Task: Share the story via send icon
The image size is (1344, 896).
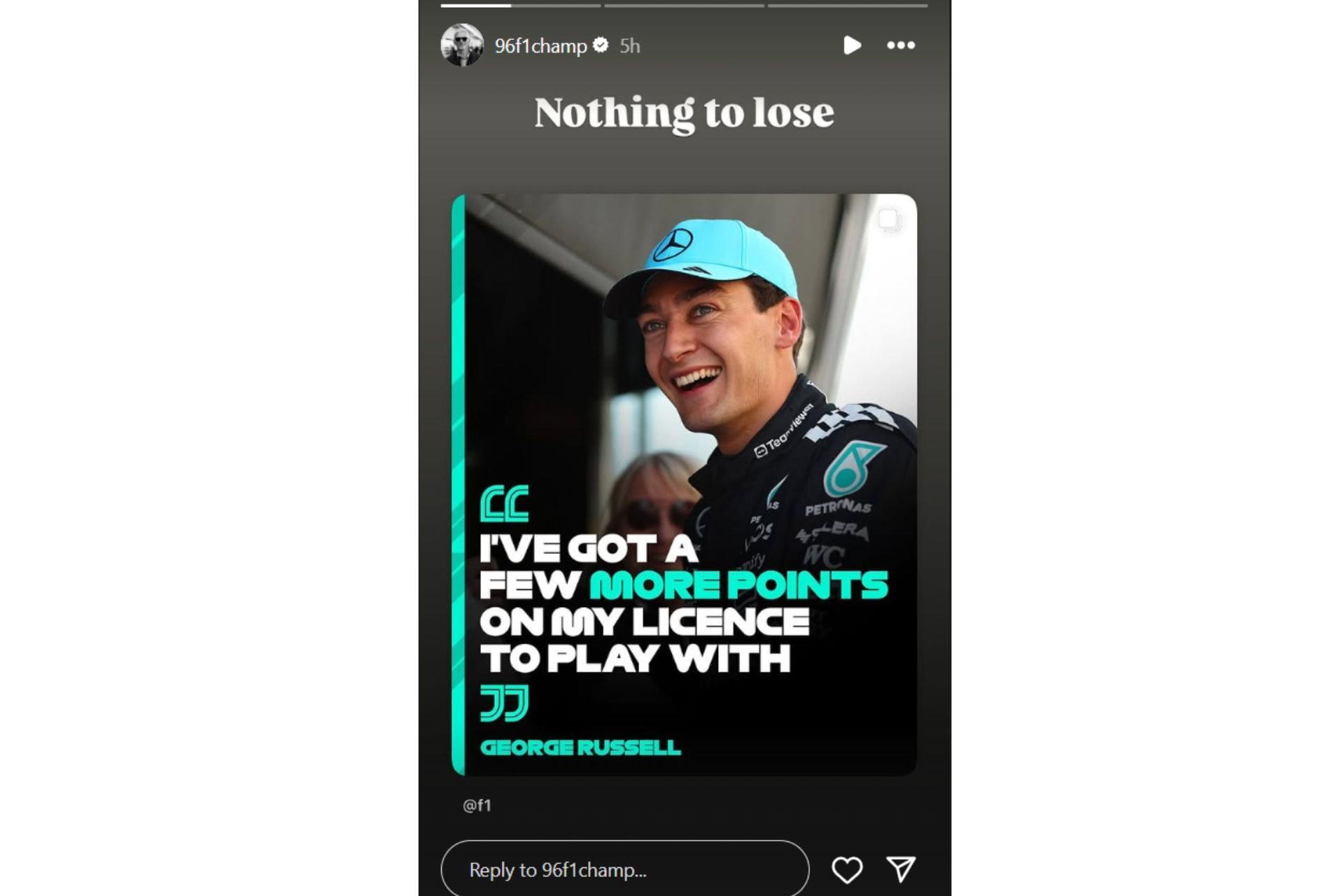Action: point(901,869)
